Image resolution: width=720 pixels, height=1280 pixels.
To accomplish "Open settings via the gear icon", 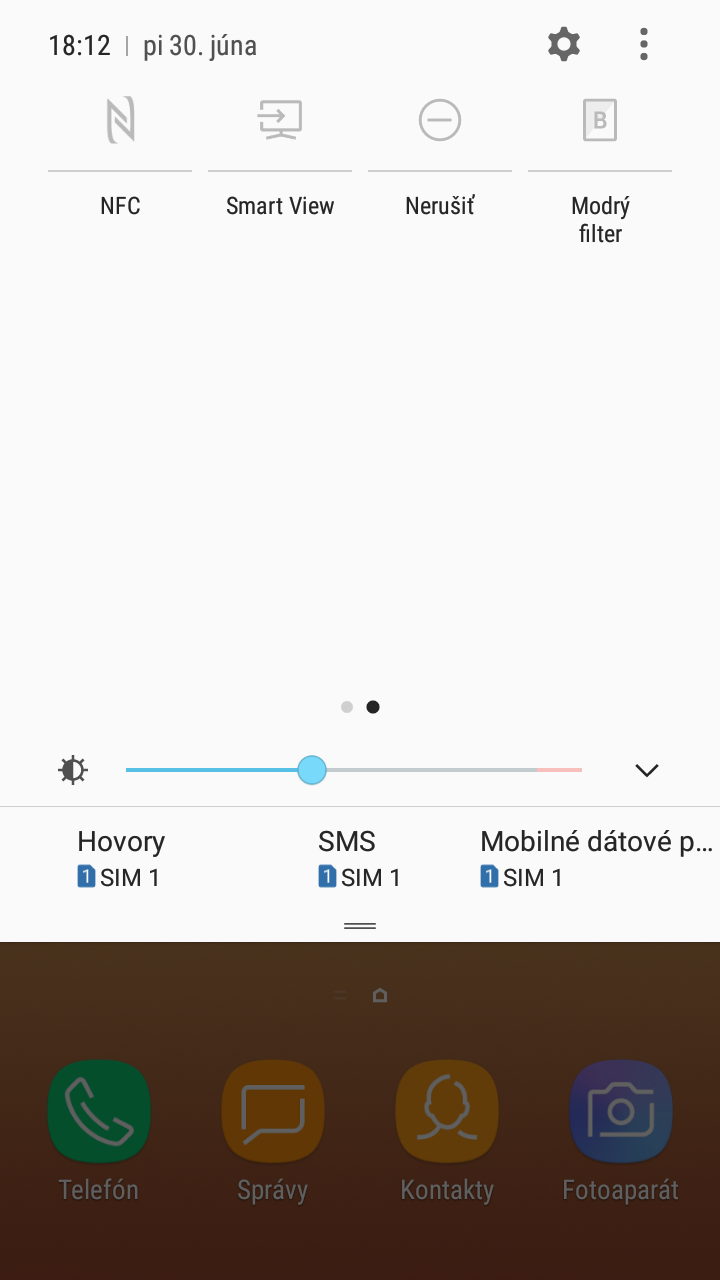I will coord(564,45).
